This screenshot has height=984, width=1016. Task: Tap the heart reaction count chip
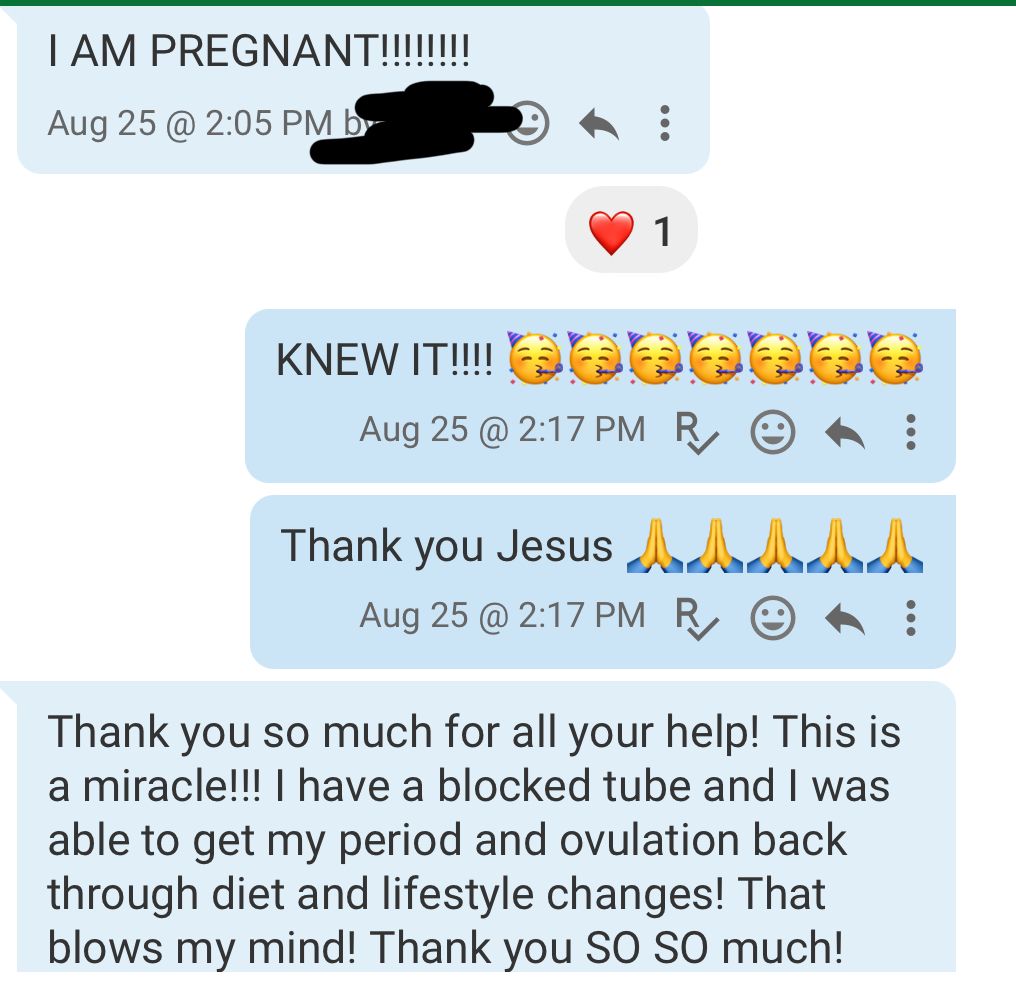pos(631,231)
